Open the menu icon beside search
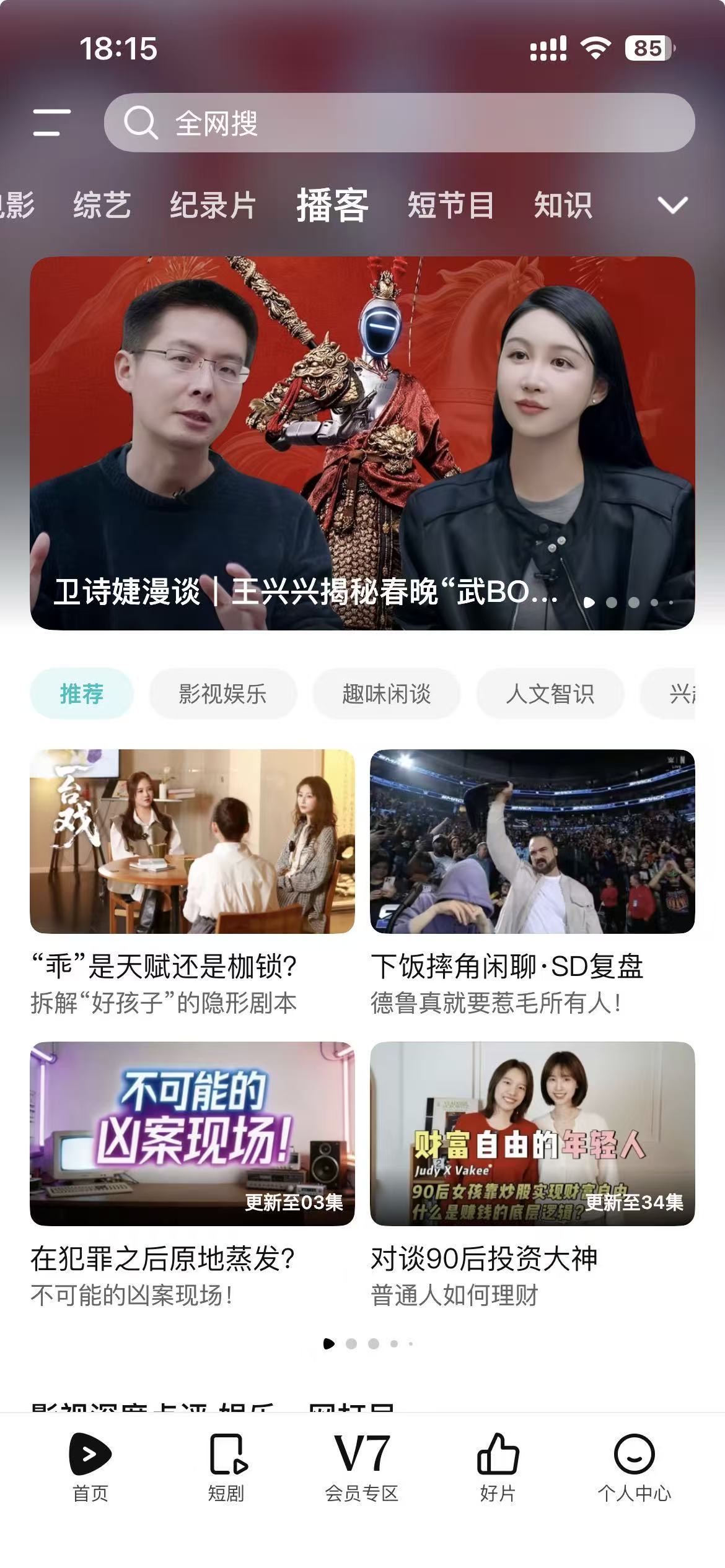Screen dimensions: 725x1568 [51, 123]
